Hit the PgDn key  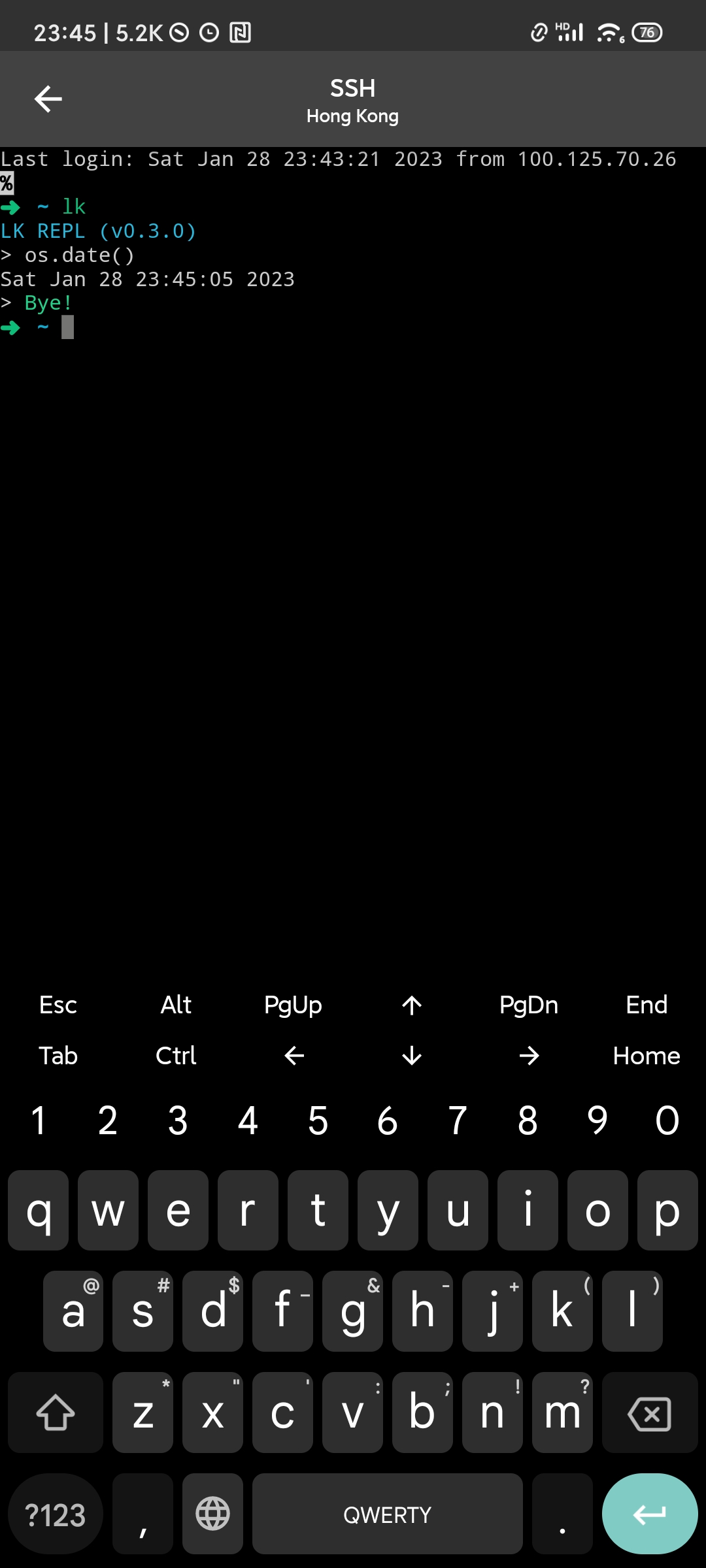coord(528,1005)
